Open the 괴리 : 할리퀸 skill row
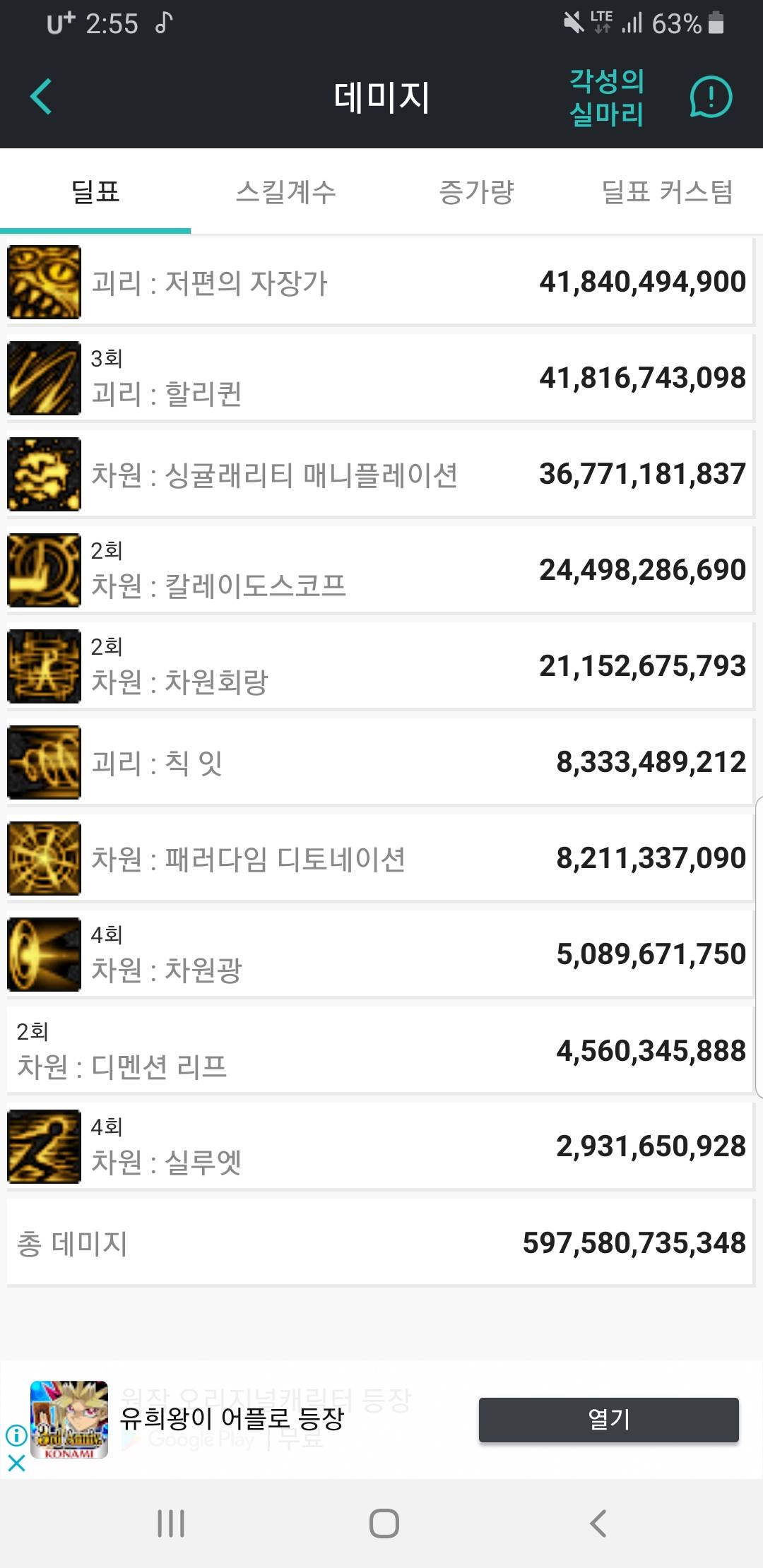Screen dimensions: 763x1568 [380, 378]
